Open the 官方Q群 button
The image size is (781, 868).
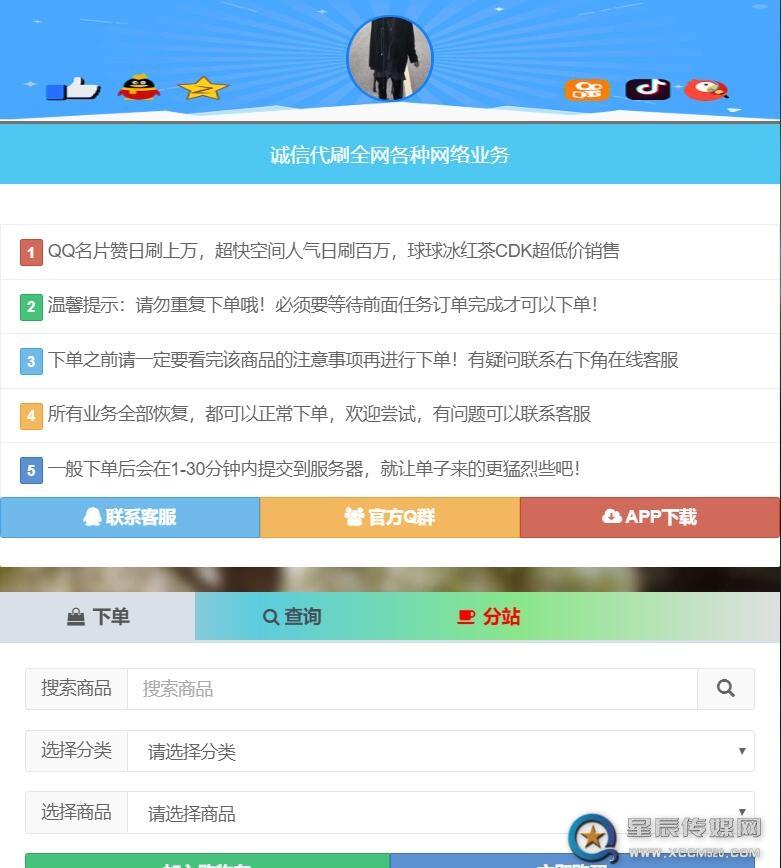[x=390, y=517]
